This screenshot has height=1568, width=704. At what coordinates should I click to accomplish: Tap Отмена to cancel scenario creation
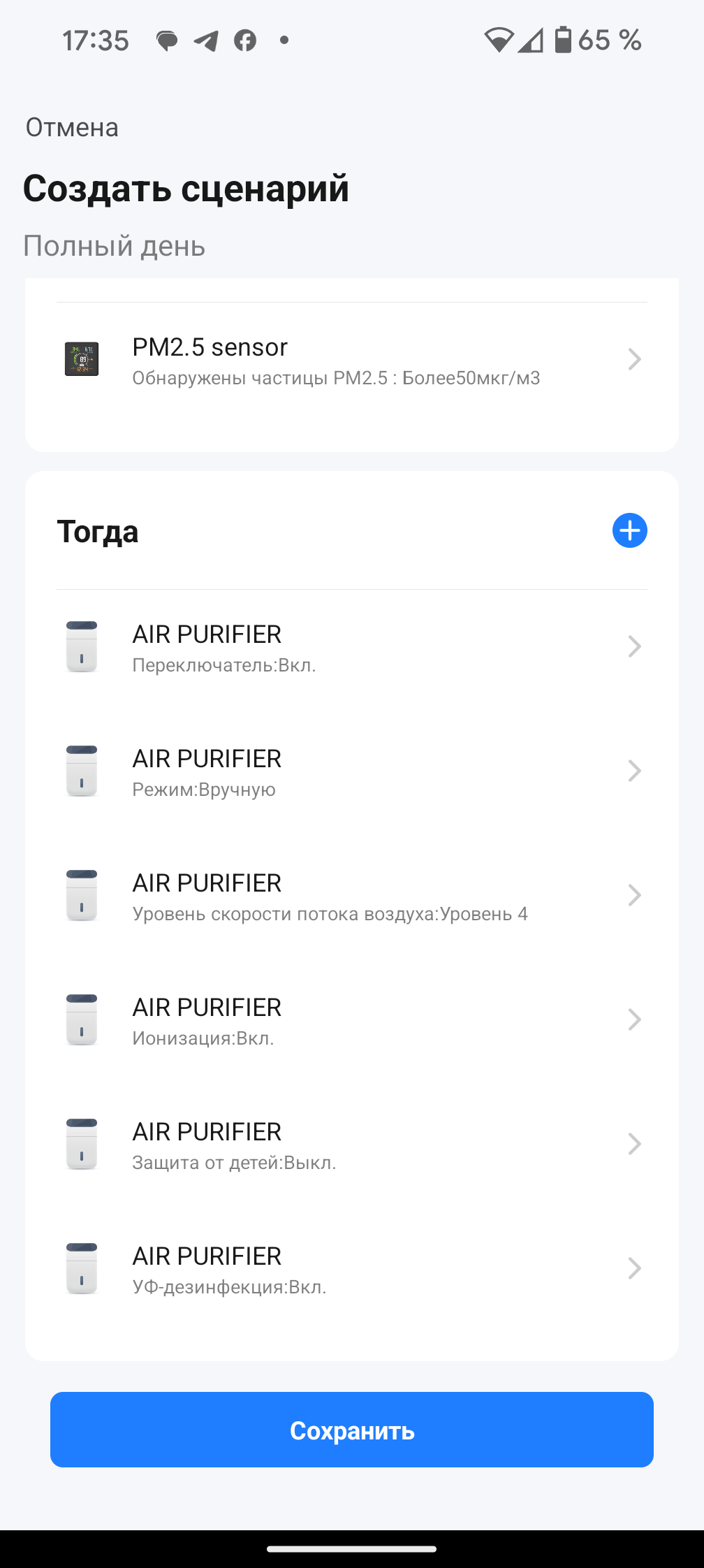click(72, 128)
